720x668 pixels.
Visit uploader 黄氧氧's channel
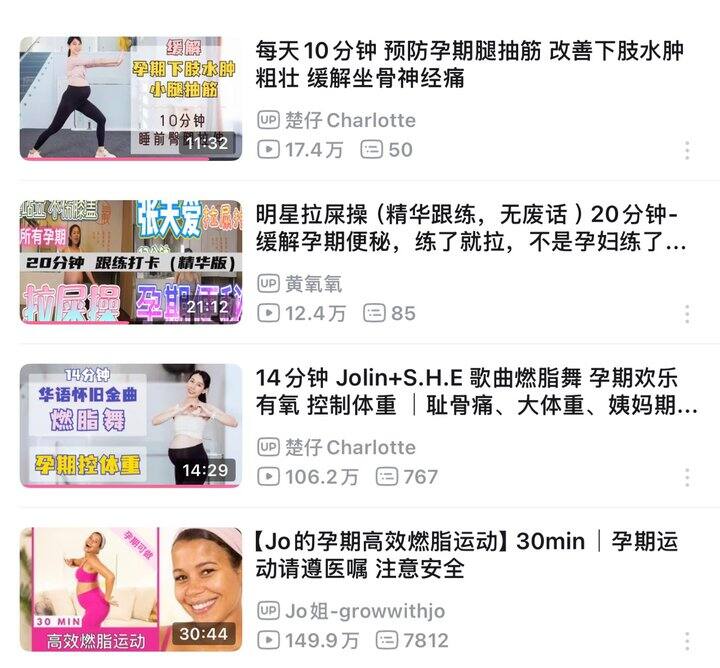click(313, 284)
